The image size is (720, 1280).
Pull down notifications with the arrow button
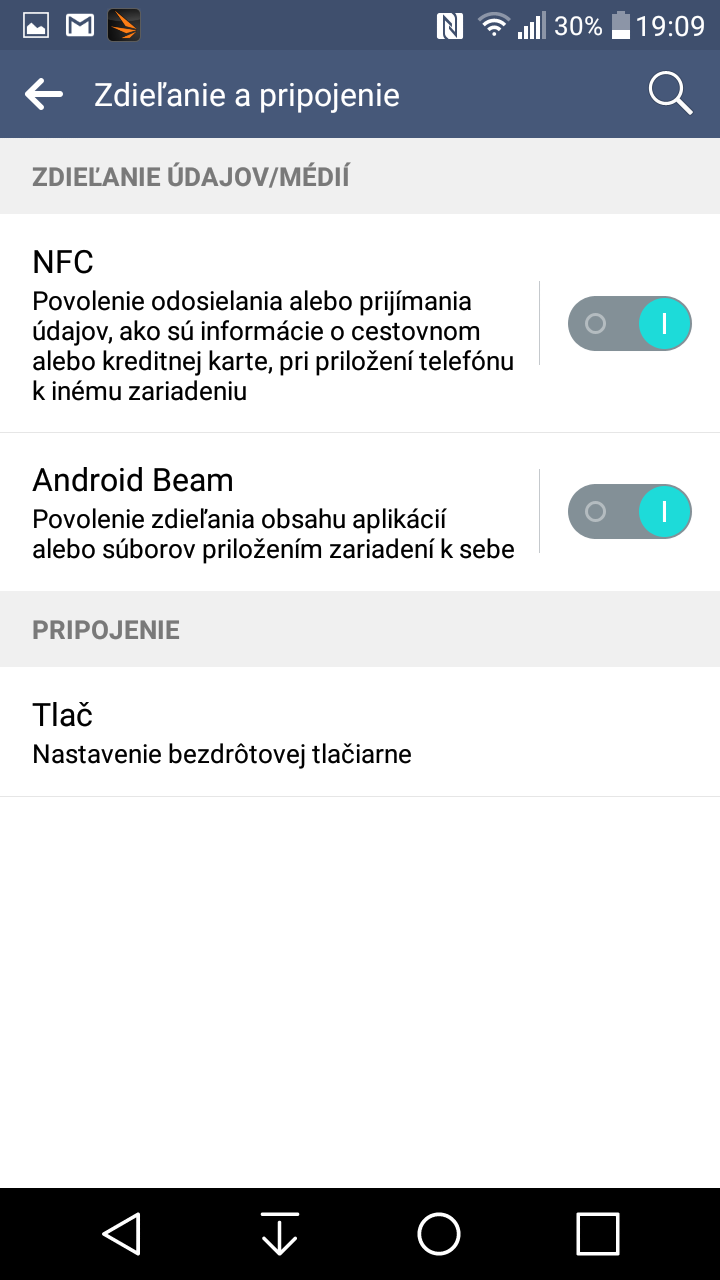[280, 1234]
